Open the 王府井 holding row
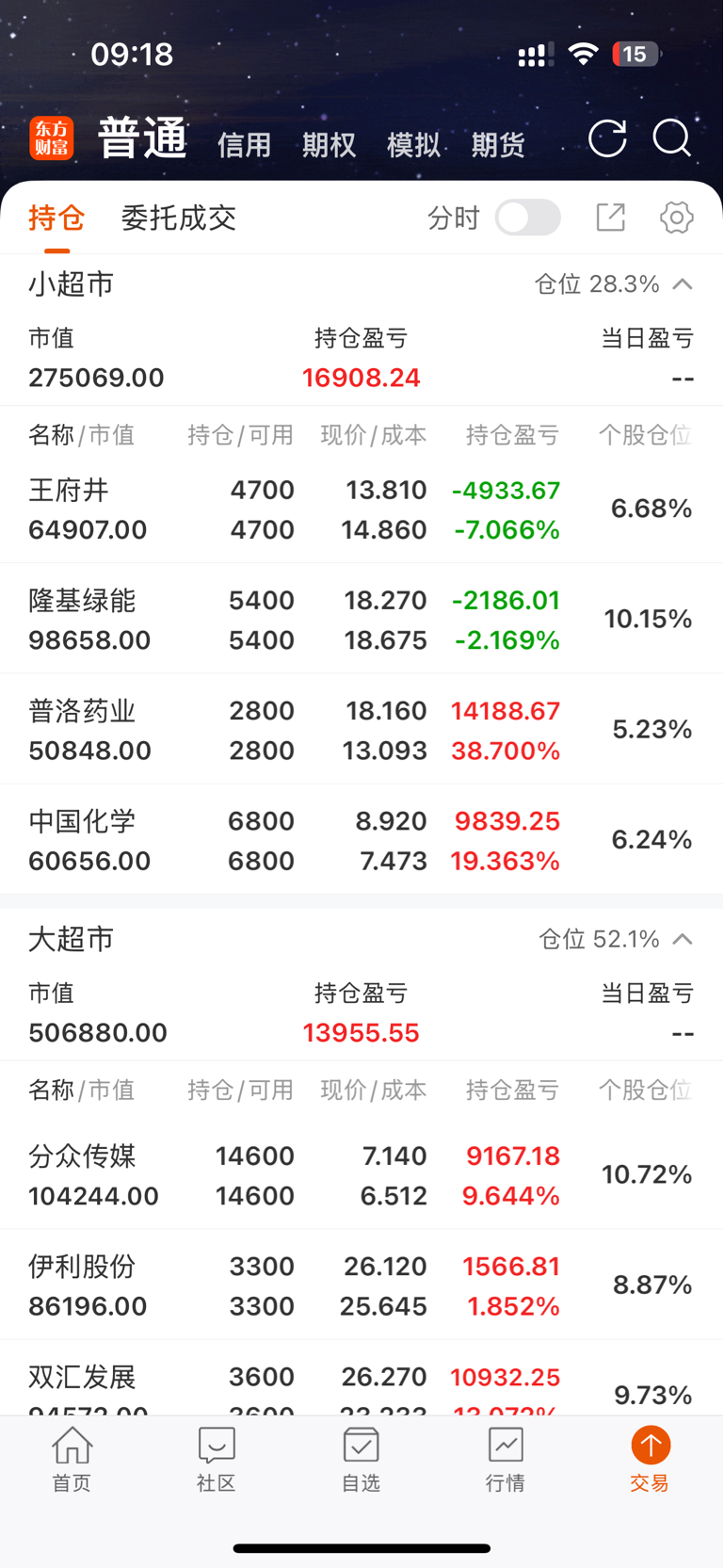The width and height of the screenshot is (724, 1568). pos(362,509)
